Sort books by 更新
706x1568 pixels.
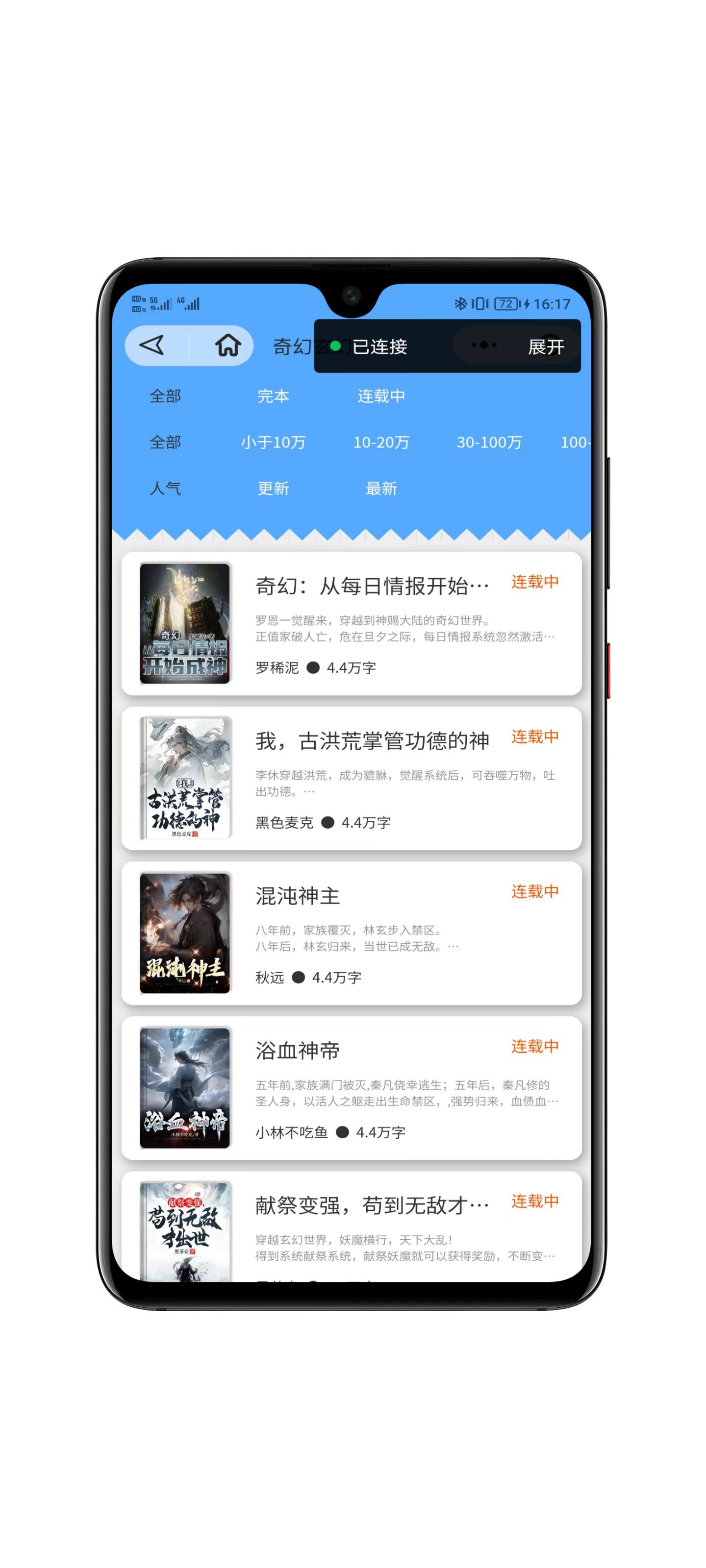[272, 488]
